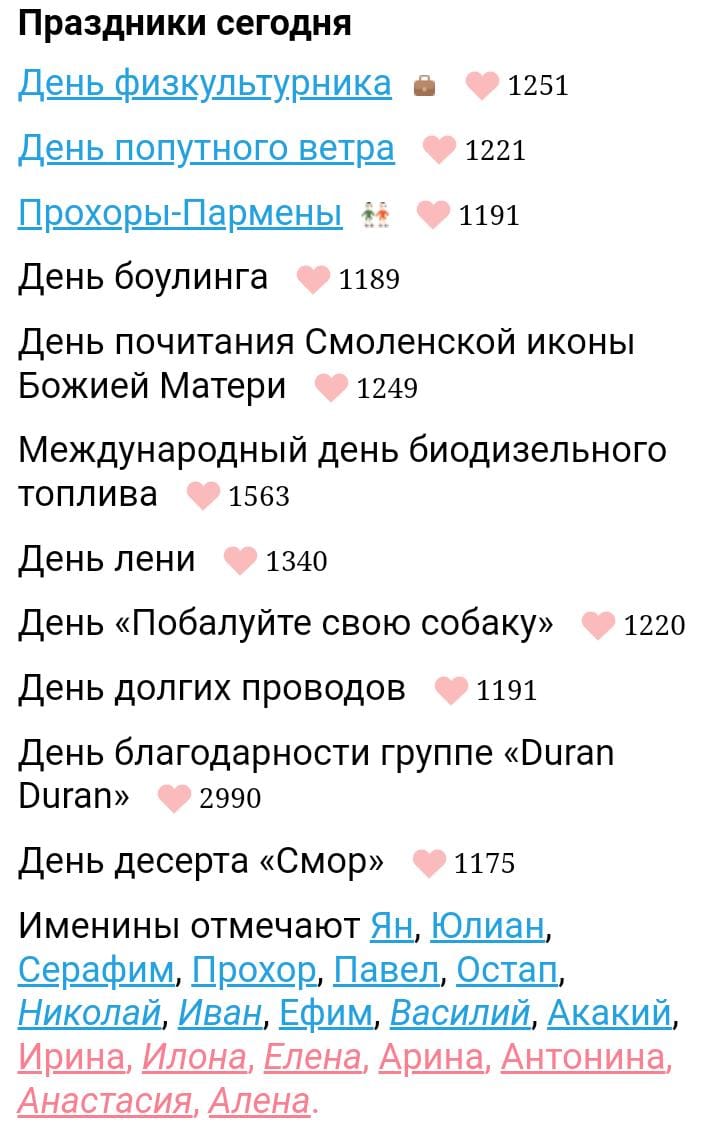The width and height of the screenshot is (720, 1141).
Task: Open the name Юлиан link
Action: 488,927
